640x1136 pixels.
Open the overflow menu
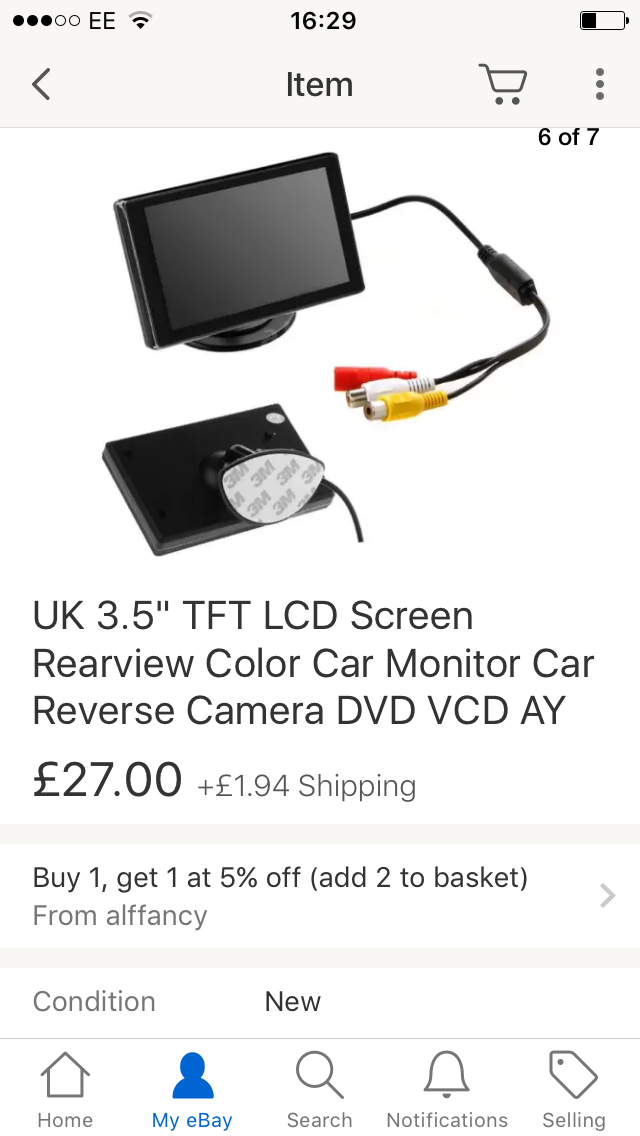pos(600,84)
